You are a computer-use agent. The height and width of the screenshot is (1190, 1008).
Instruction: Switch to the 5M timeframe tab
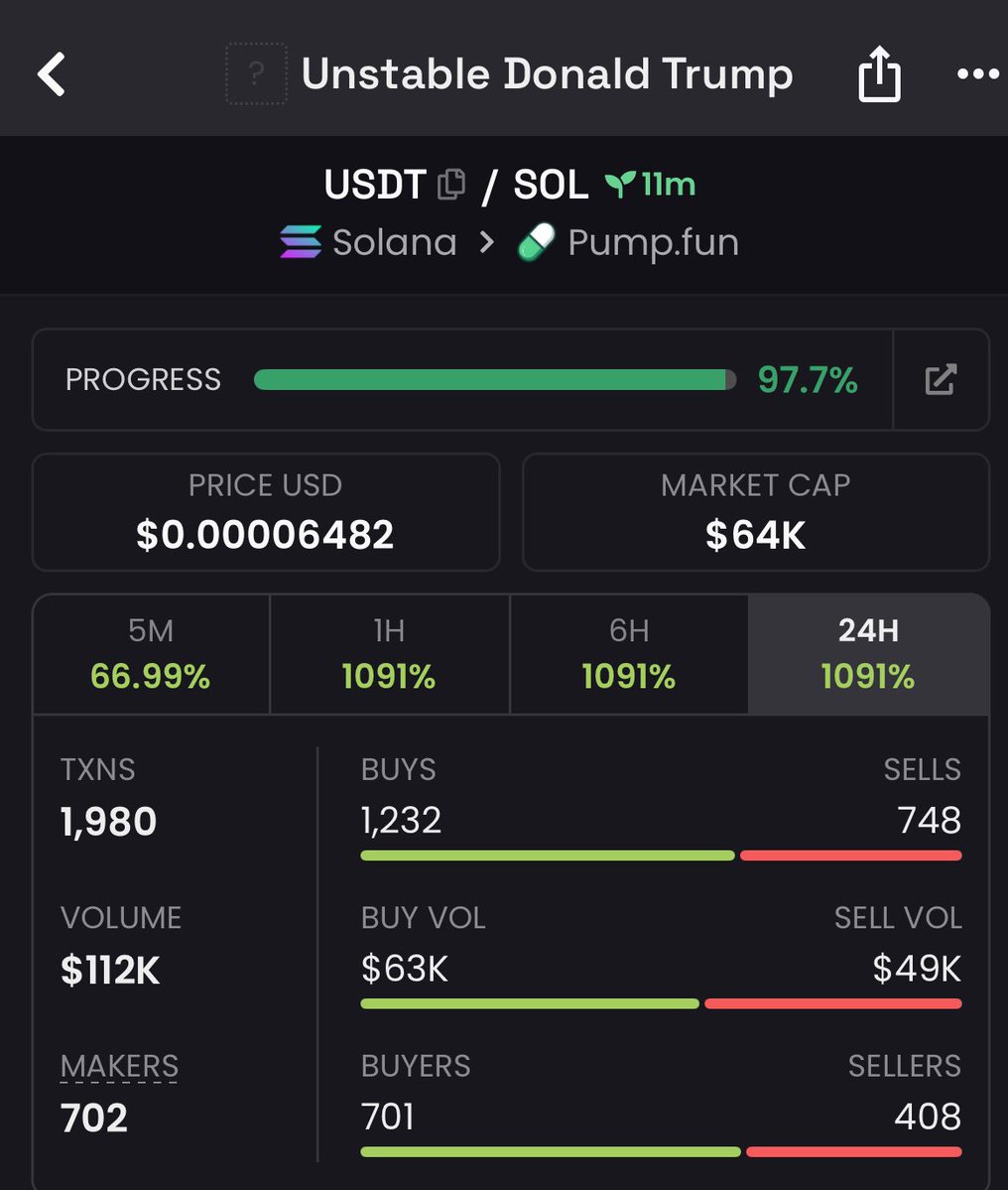click(x=151, y=654)
